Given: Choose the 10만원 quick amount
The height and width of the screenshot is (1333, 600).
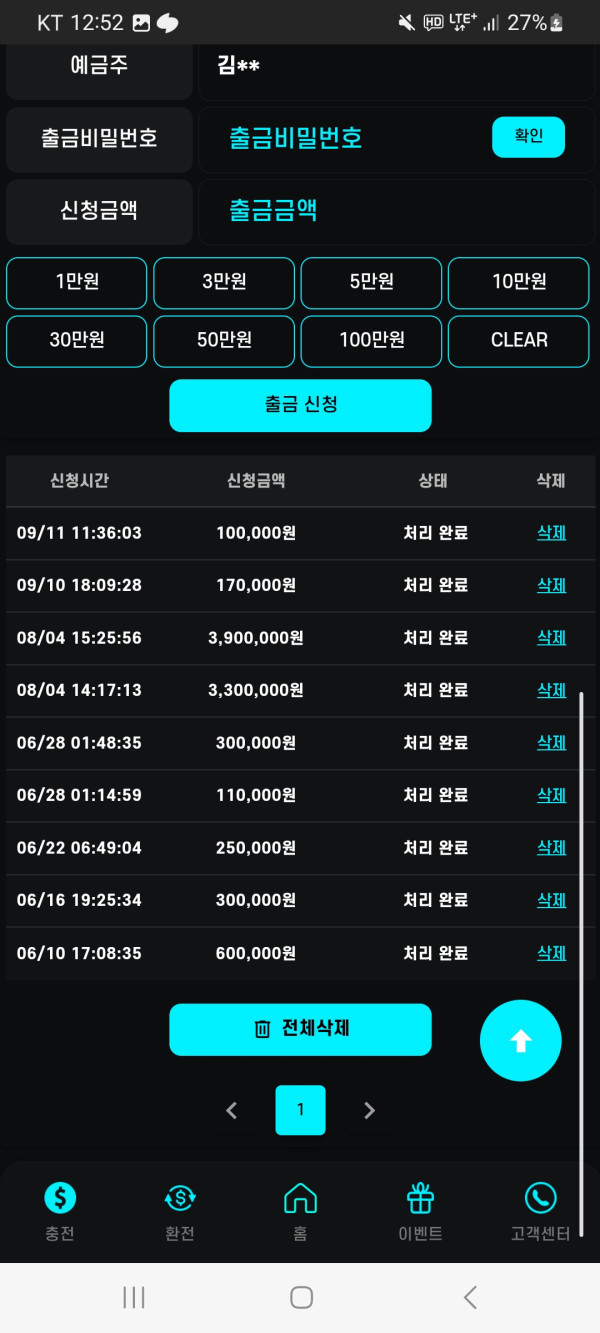Looking at the screenshot, I should tap(518, 283).
